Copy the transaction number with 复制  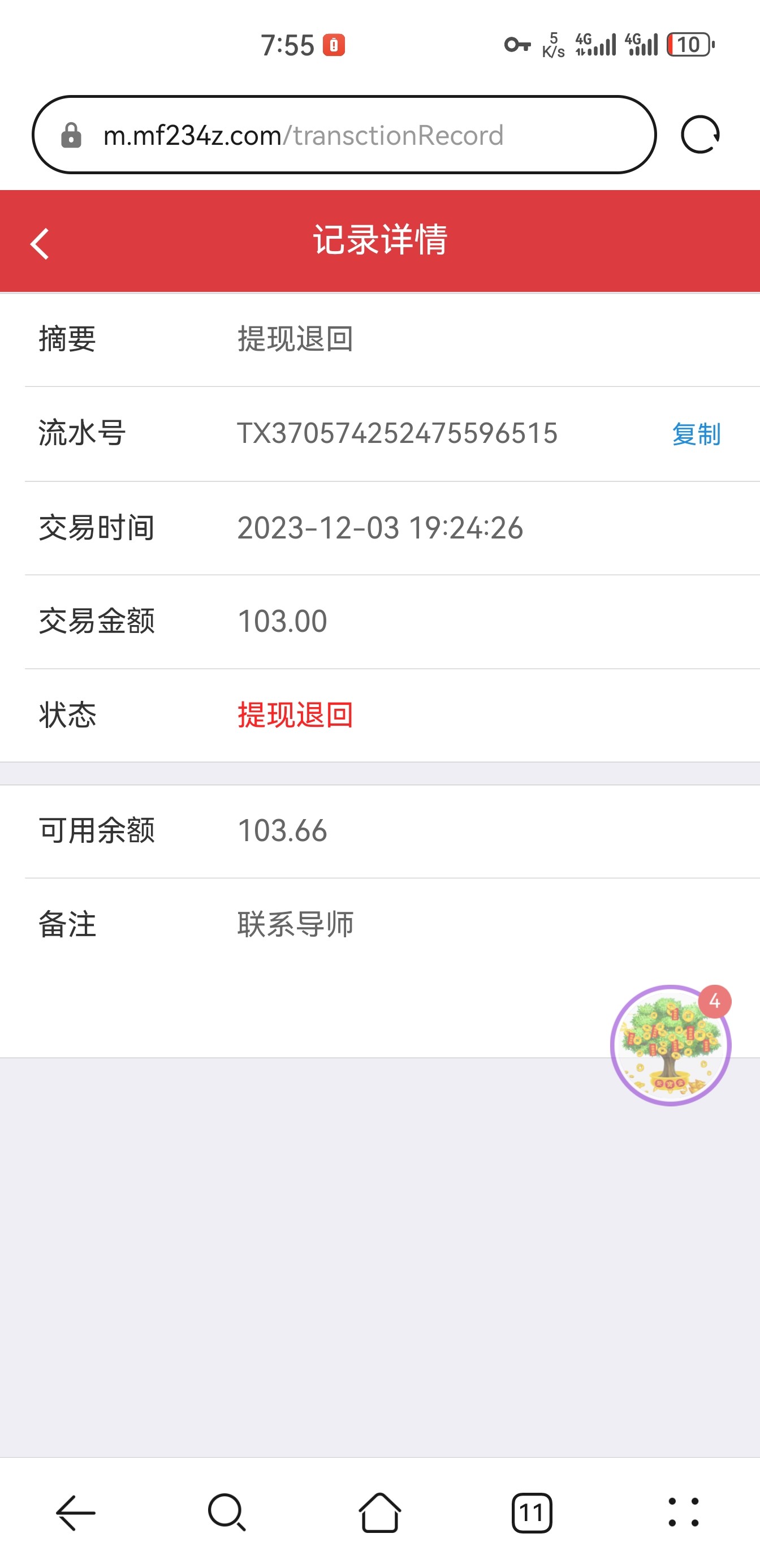696,434
